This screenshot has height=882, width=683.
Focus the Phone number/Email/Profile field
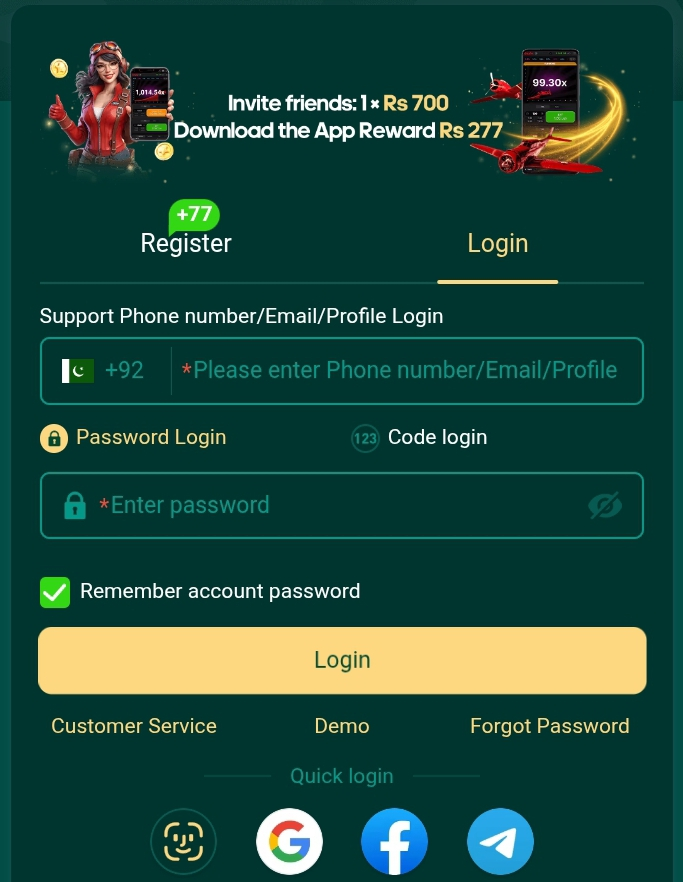click(405, 370)
